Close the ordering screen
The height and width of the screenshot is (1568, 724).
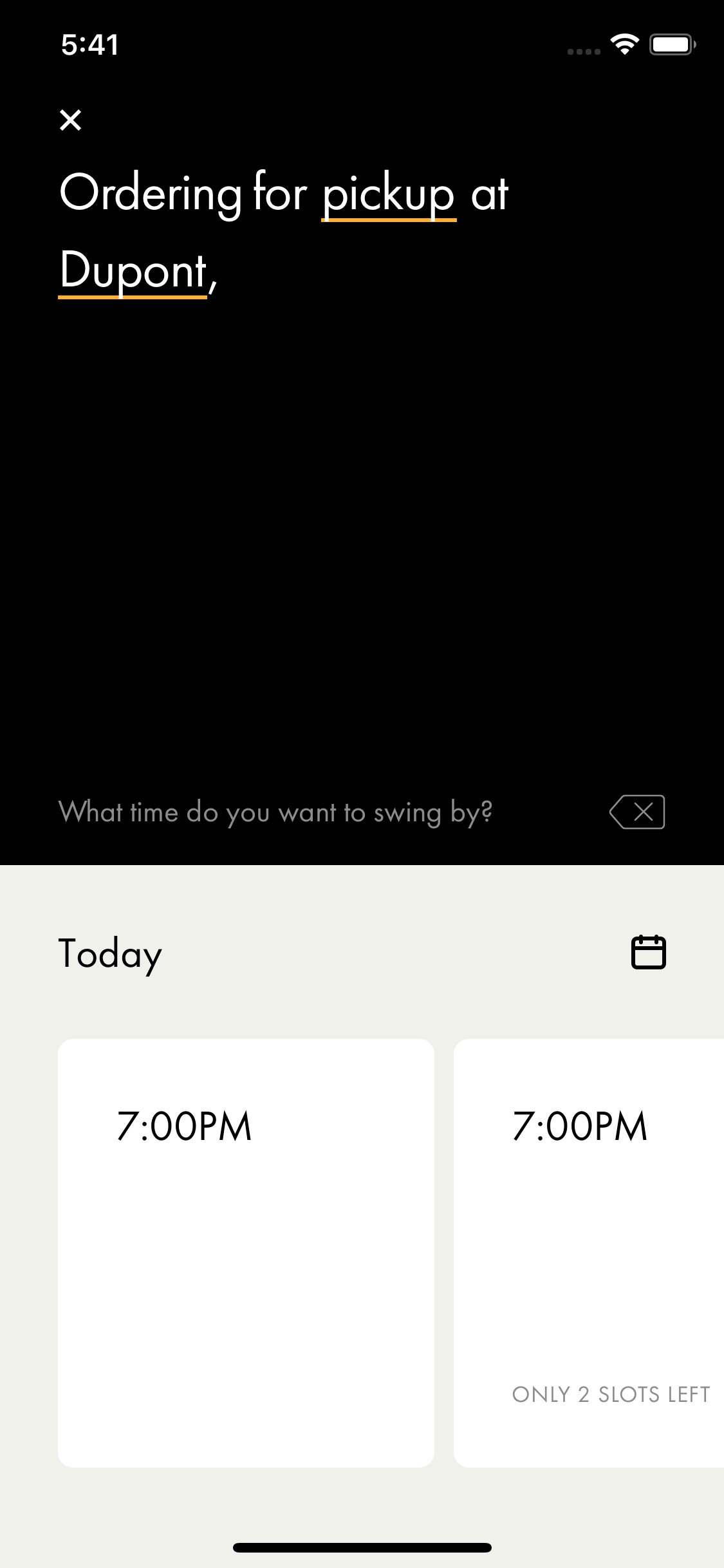(x=70, y=120)
